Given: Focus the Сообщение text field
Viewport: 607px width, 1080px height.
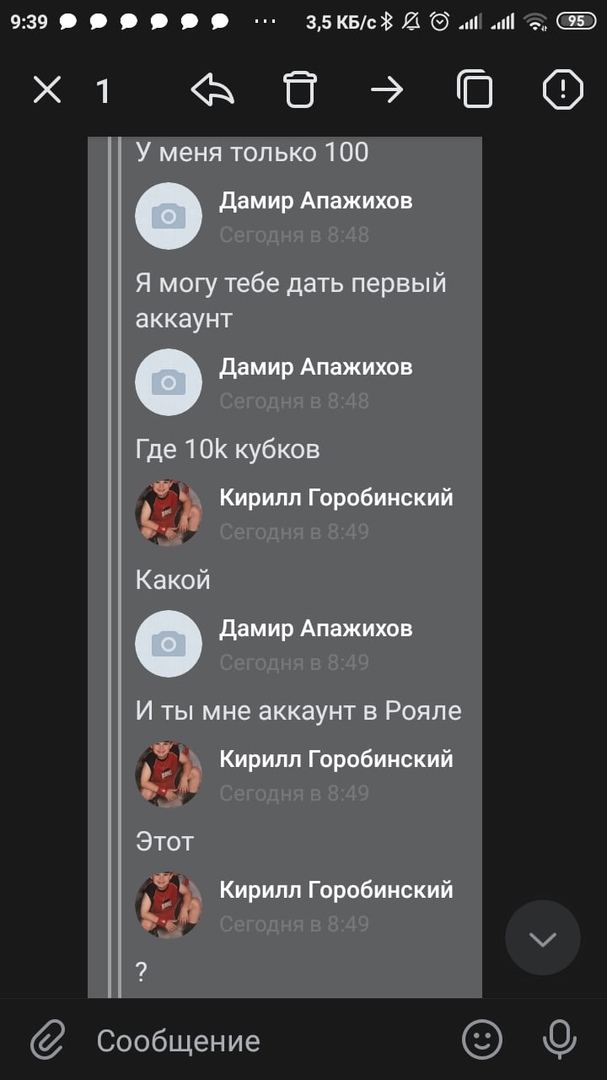Looking at the screenshot, I should point(260,1041).
